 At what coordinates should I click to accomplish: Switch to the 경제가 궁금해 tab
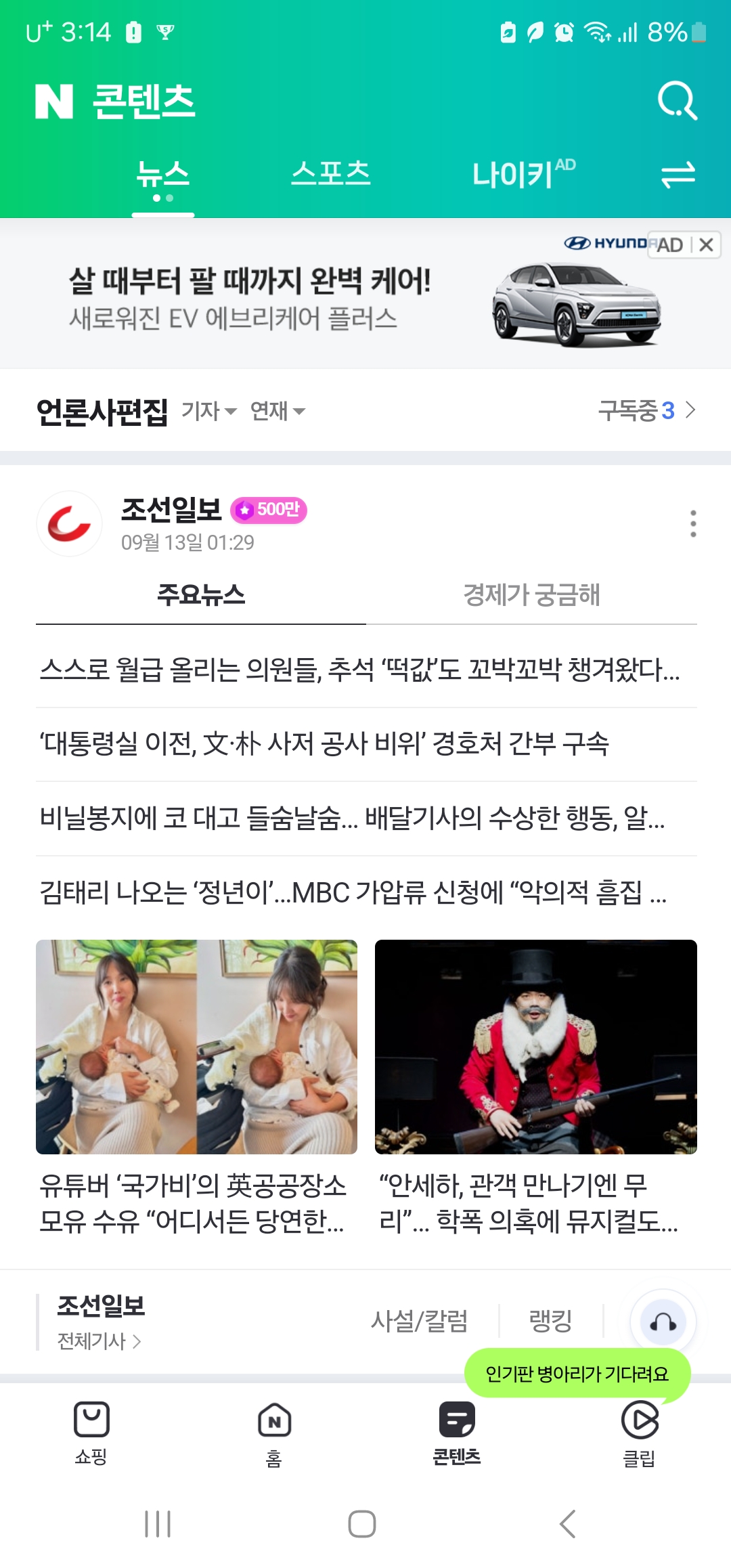tap(531, 595)
